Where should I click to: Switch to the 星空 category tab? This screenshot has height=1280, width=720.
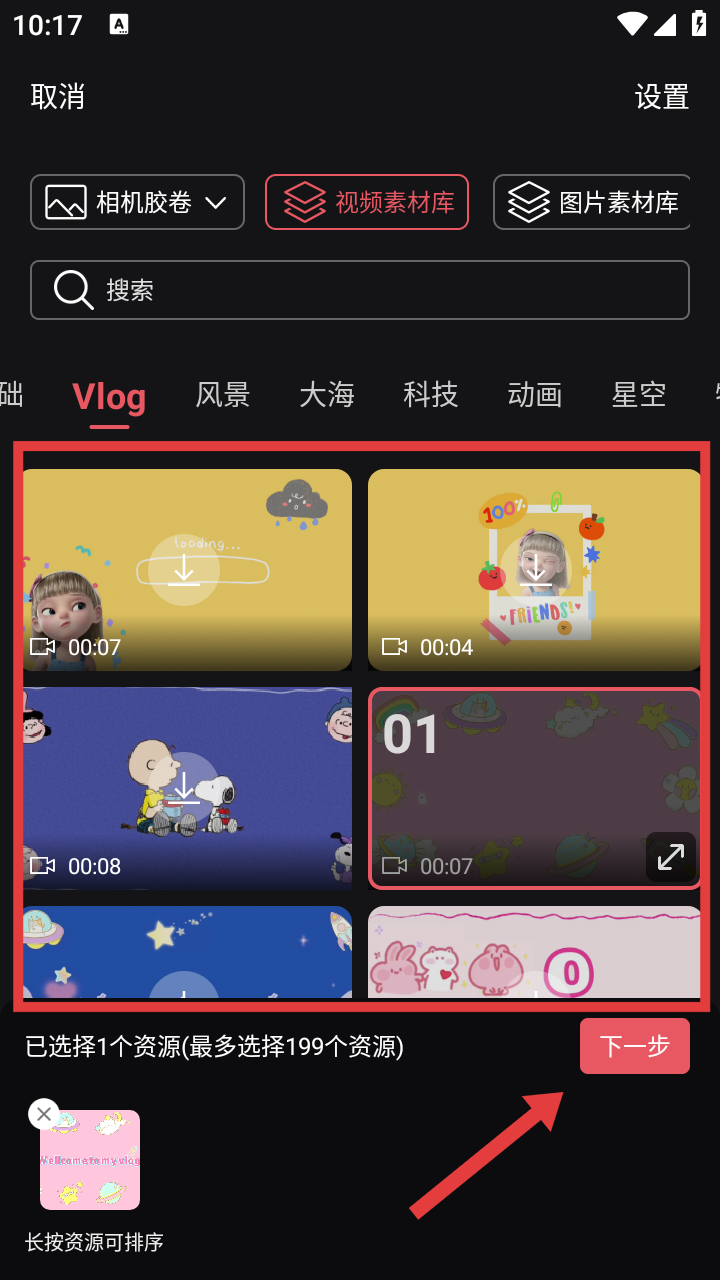point(639,395)
